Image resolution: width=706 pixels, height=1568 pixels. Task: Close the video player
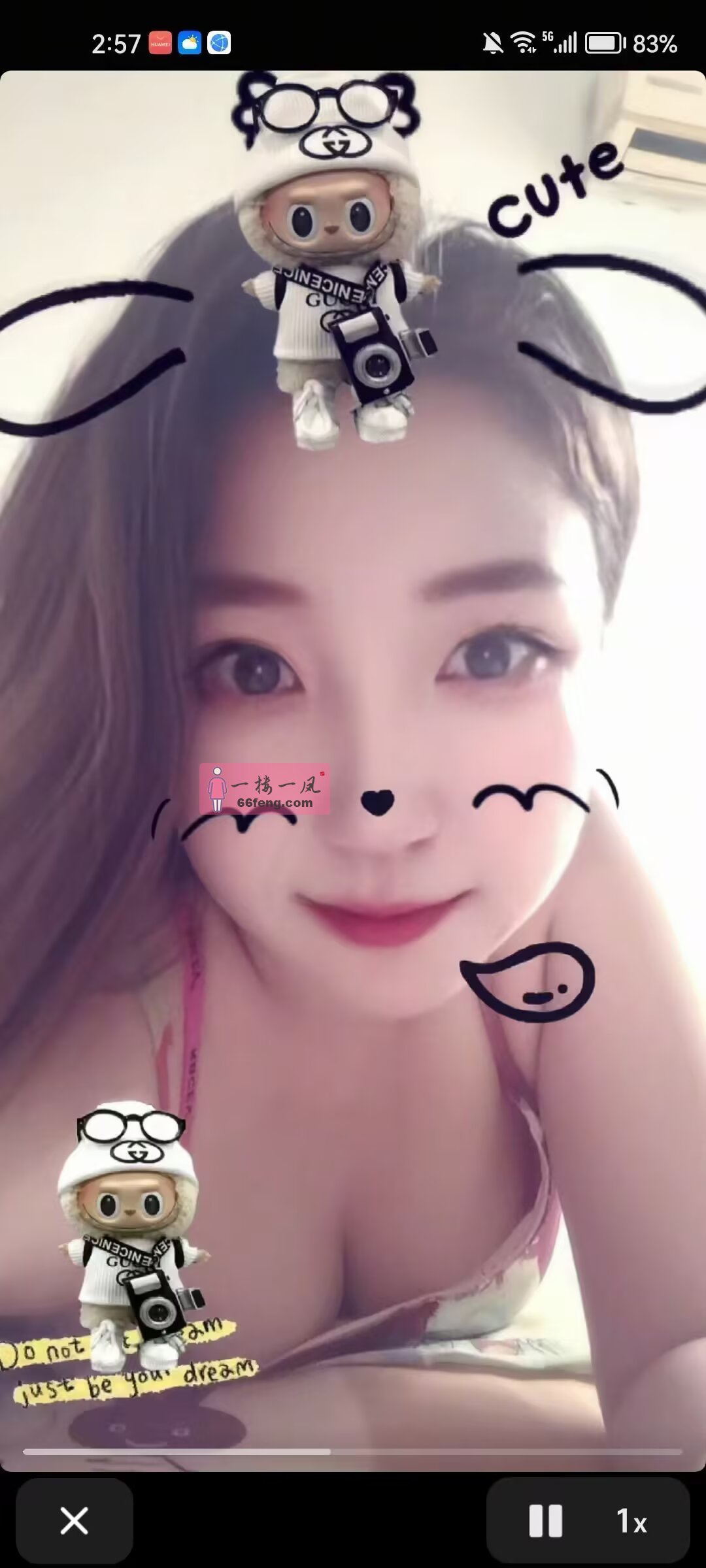click(x=74, y=1520)
